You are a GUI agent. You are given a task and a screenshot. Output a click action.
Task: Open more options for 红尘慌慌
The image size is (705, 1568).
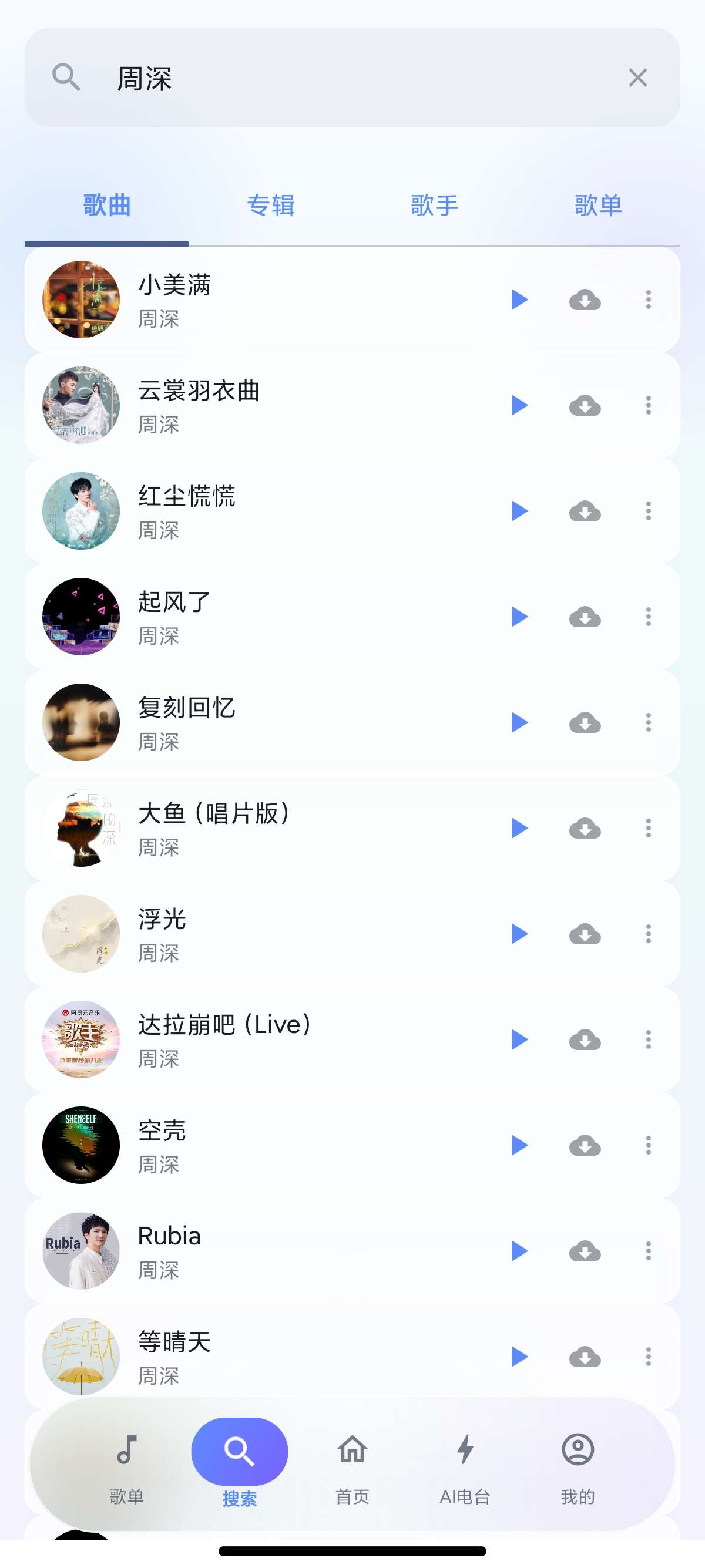pyautogui.click(x=649, y=511)
